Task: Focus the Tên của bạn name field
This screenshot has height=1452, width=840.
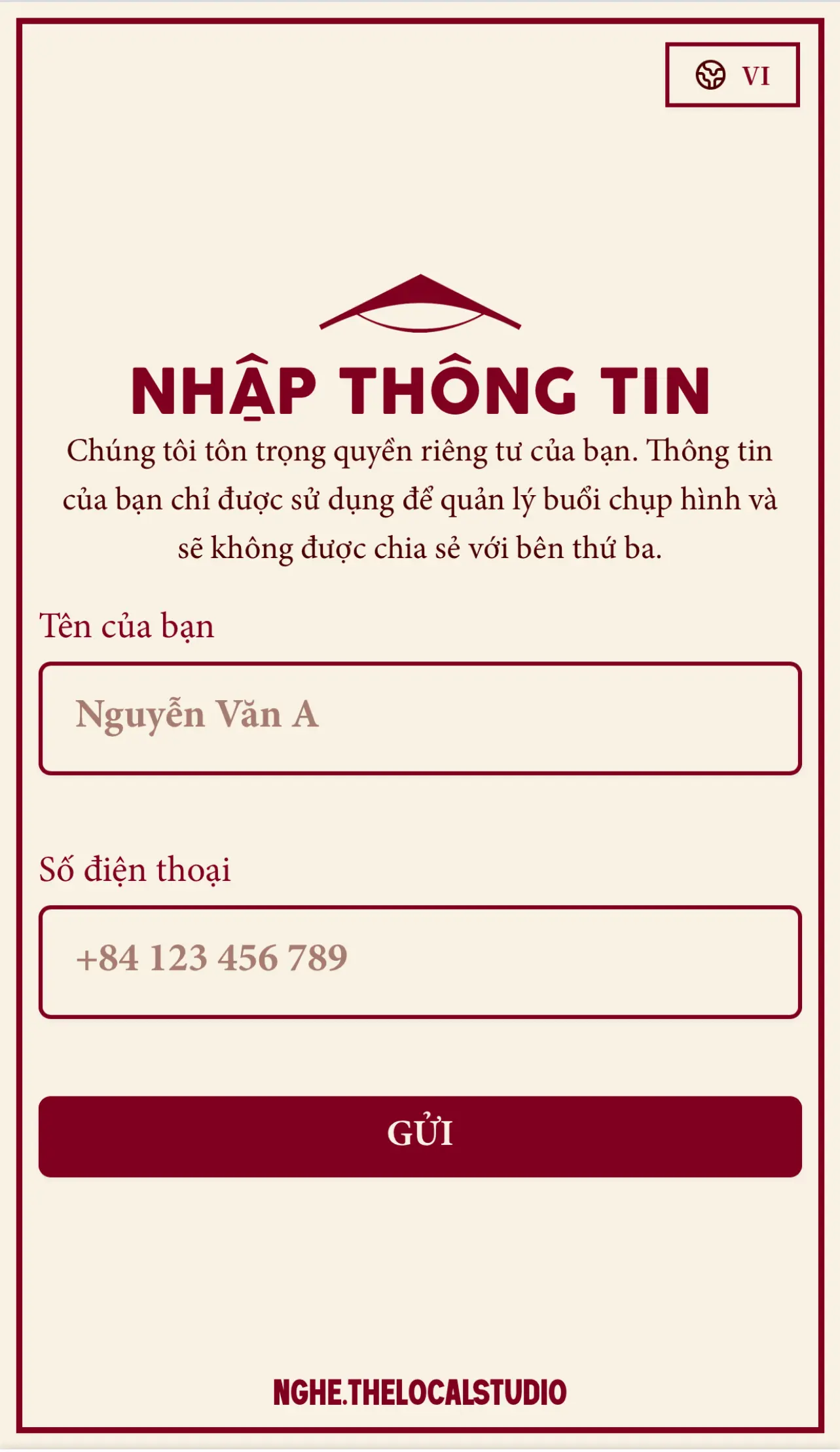Action: click(420, 718)
